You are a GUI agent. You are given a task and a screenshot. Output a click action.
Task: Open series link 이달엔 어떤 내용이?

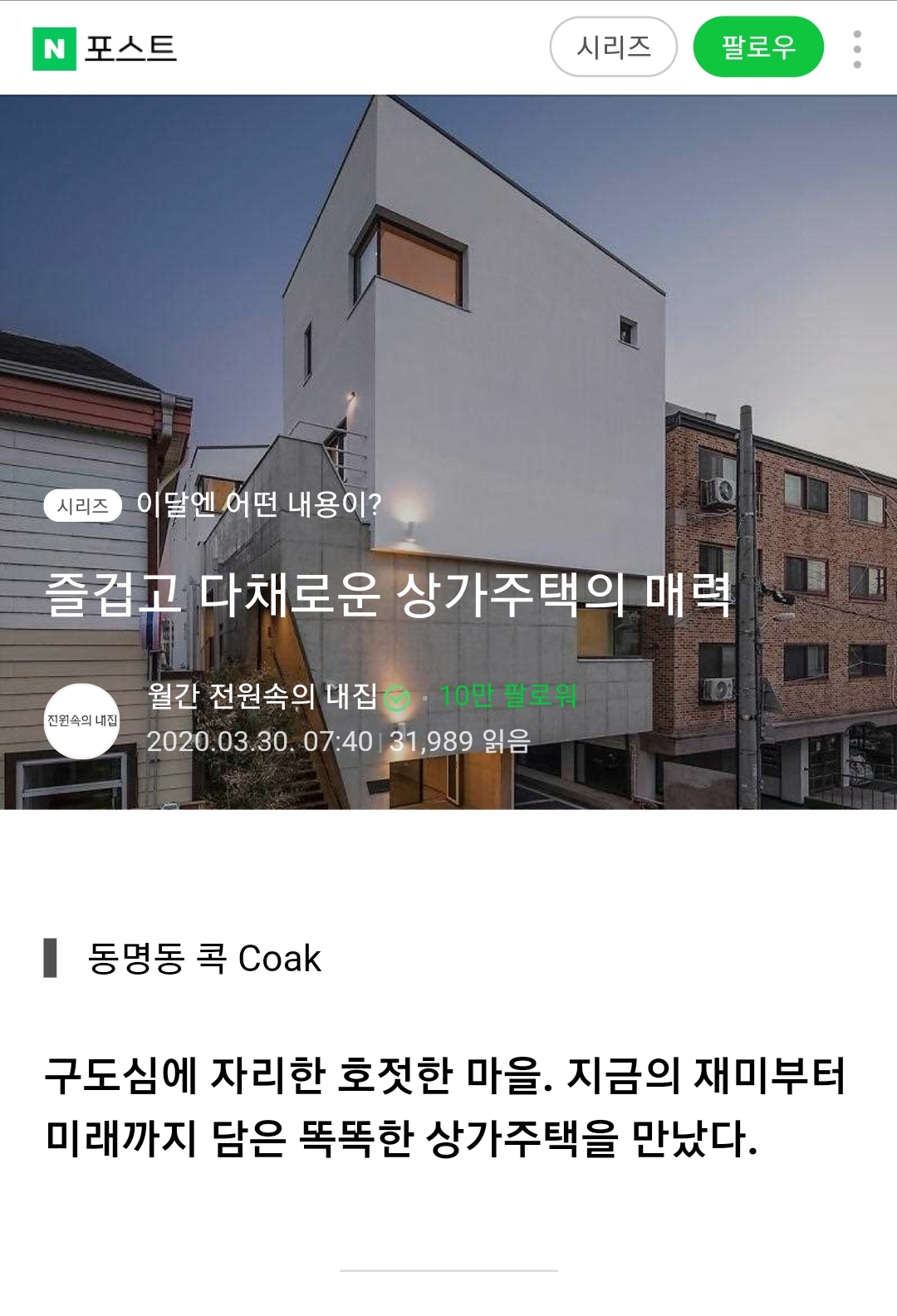coord(257,504)
